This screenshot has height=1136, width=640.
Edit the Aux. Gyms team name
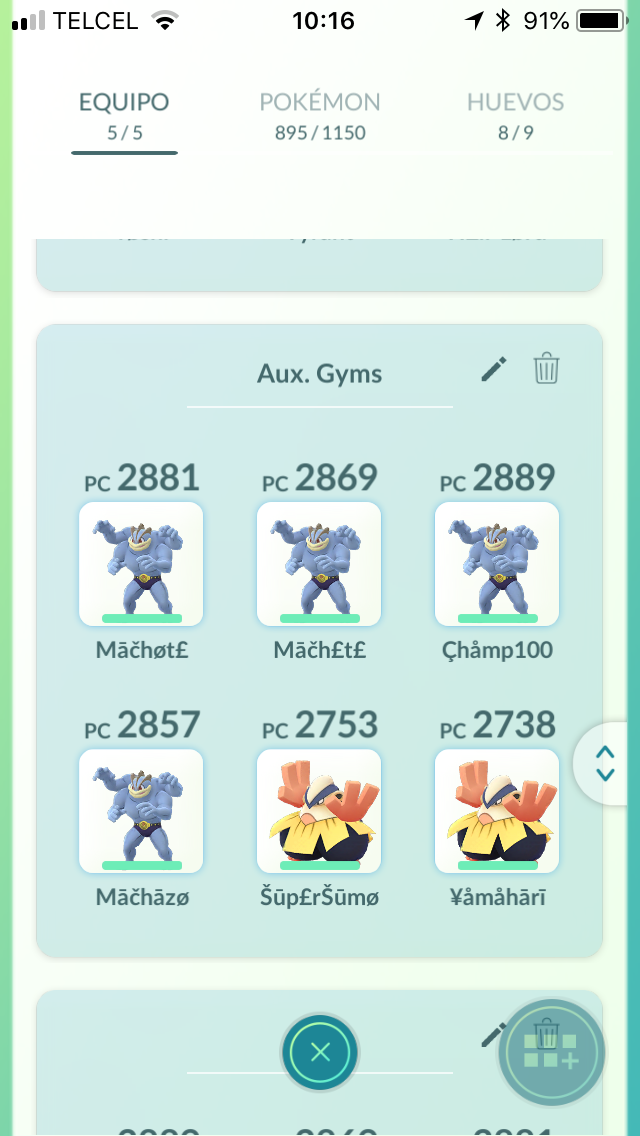494,369
